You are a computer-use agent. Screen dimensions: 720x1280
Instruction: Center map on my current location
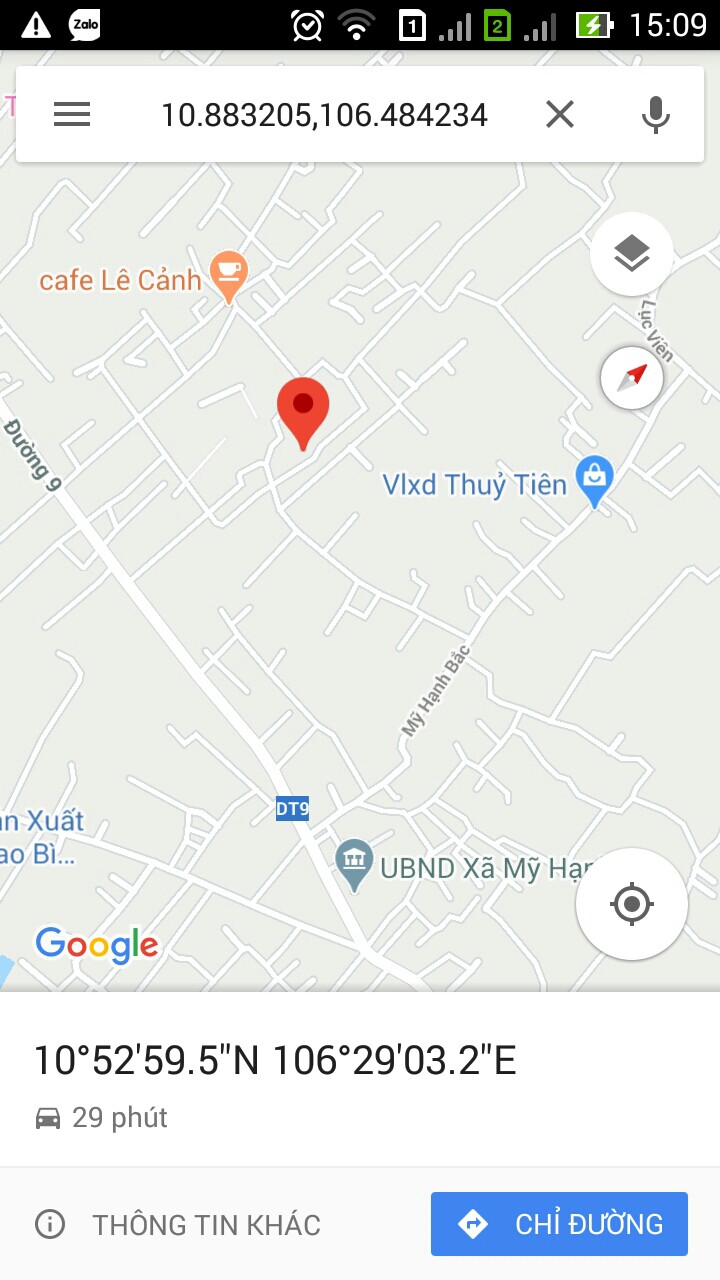[x=632, y=904]
